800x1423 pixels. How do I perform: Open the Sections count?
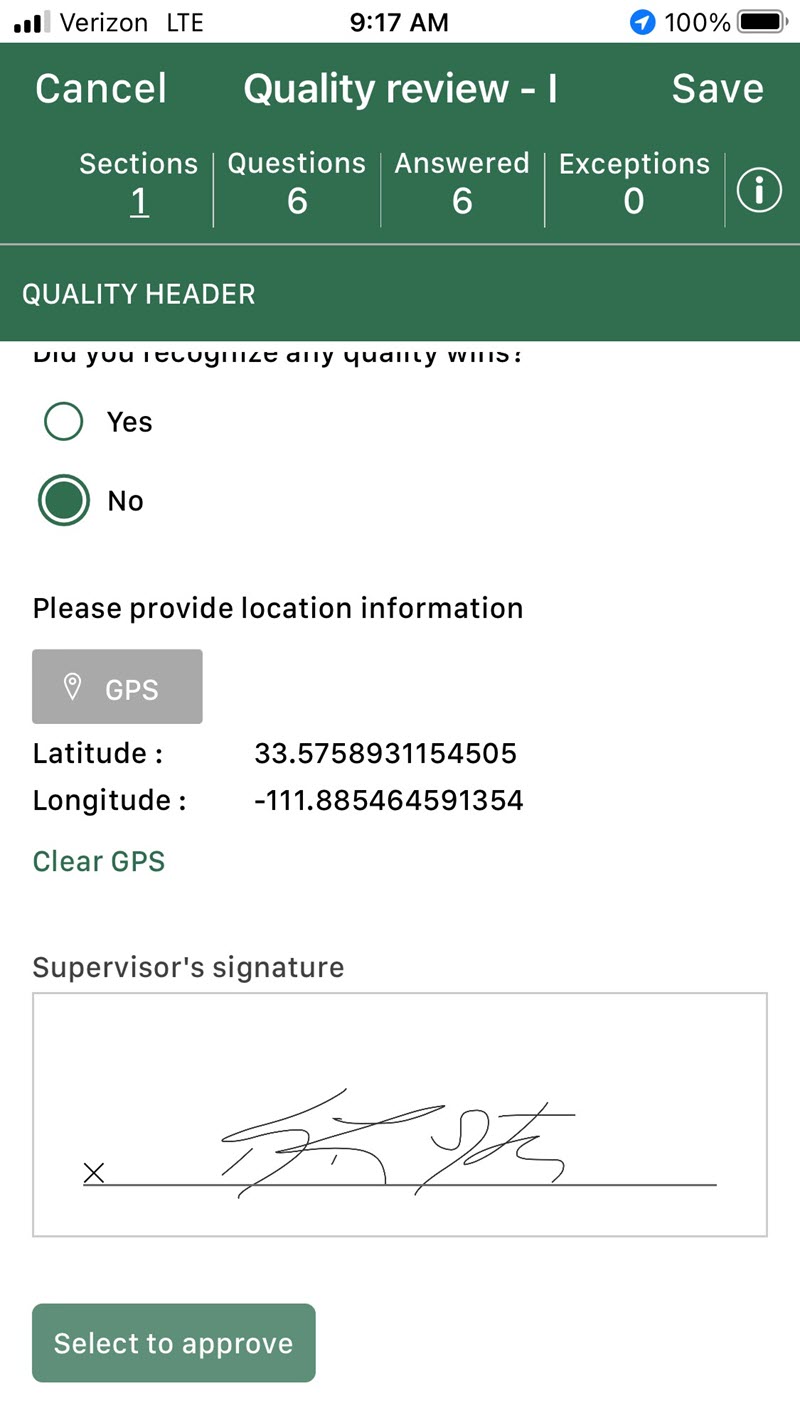point(139,201)
